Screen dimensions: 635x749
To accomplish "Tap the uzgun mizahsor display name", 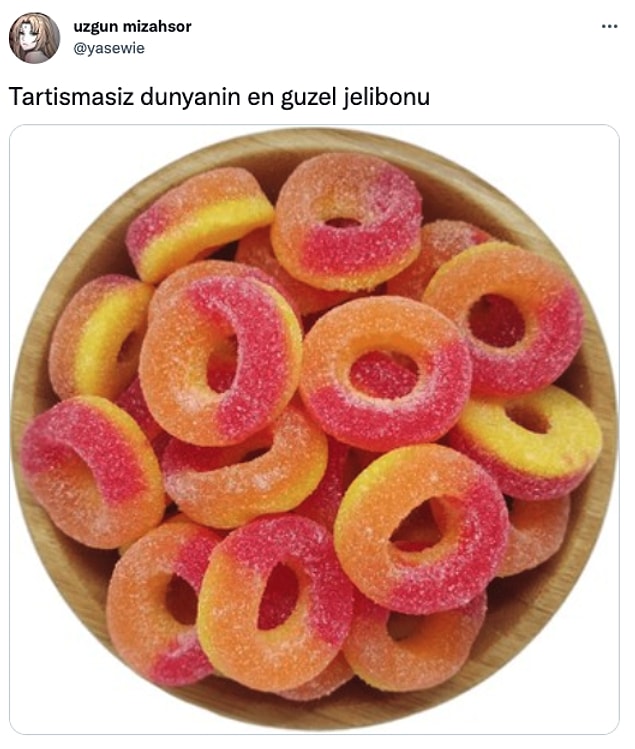I will pos(132,27).
